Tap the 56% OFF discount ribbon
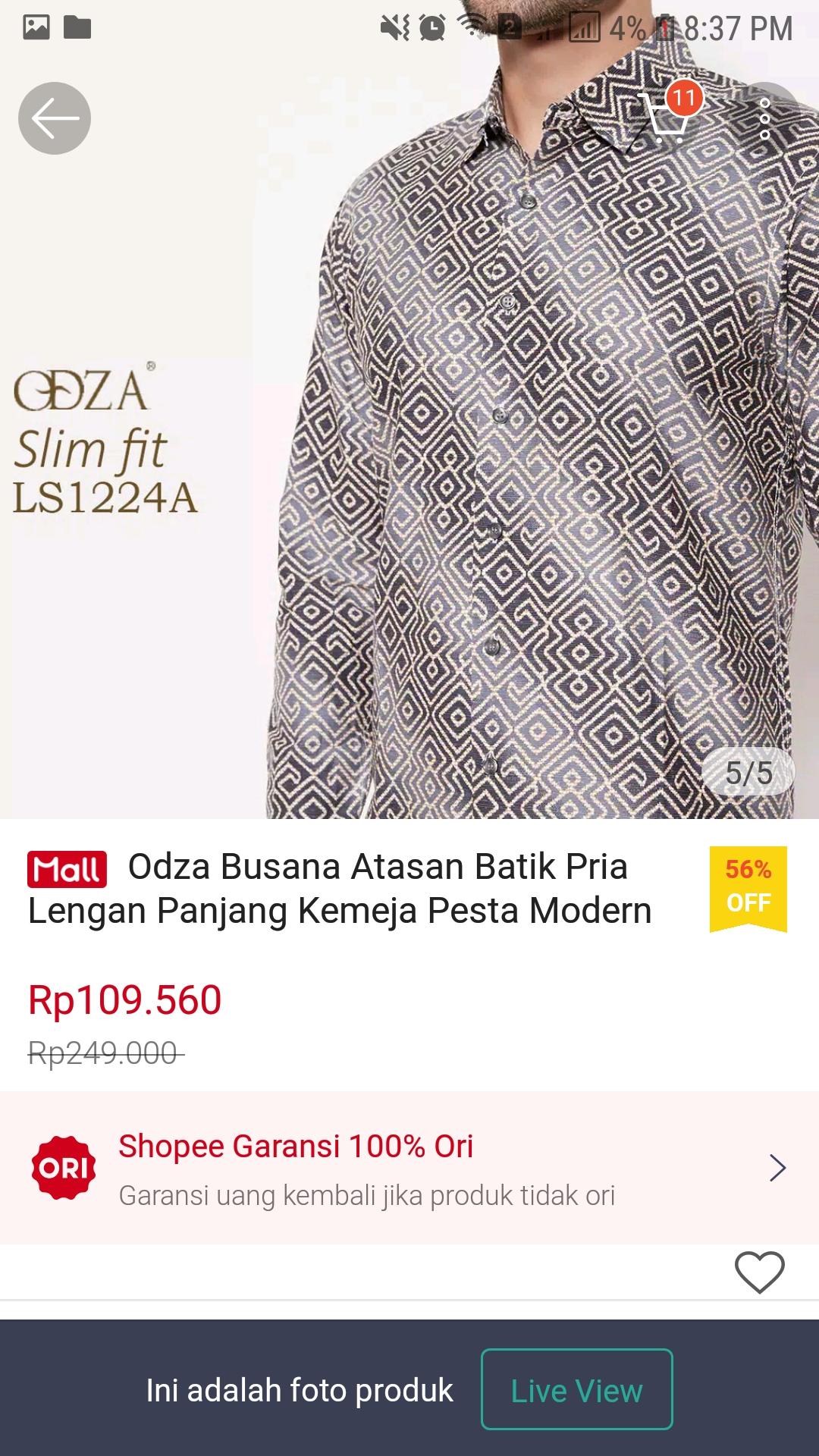 click(x=747, y=887)
